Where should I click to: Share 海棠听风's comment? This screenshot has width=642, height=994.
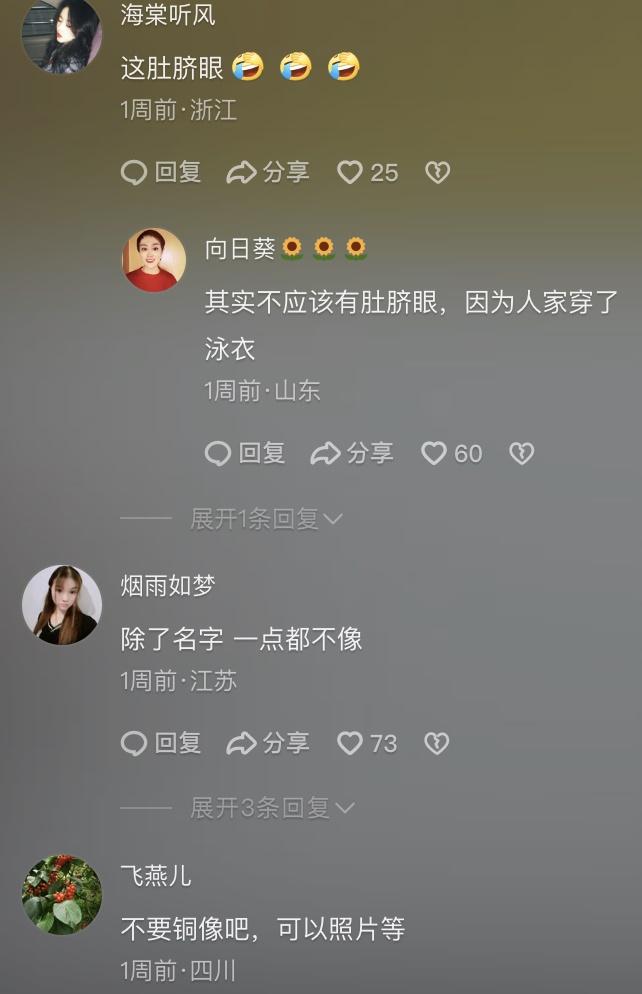[268, 173]
